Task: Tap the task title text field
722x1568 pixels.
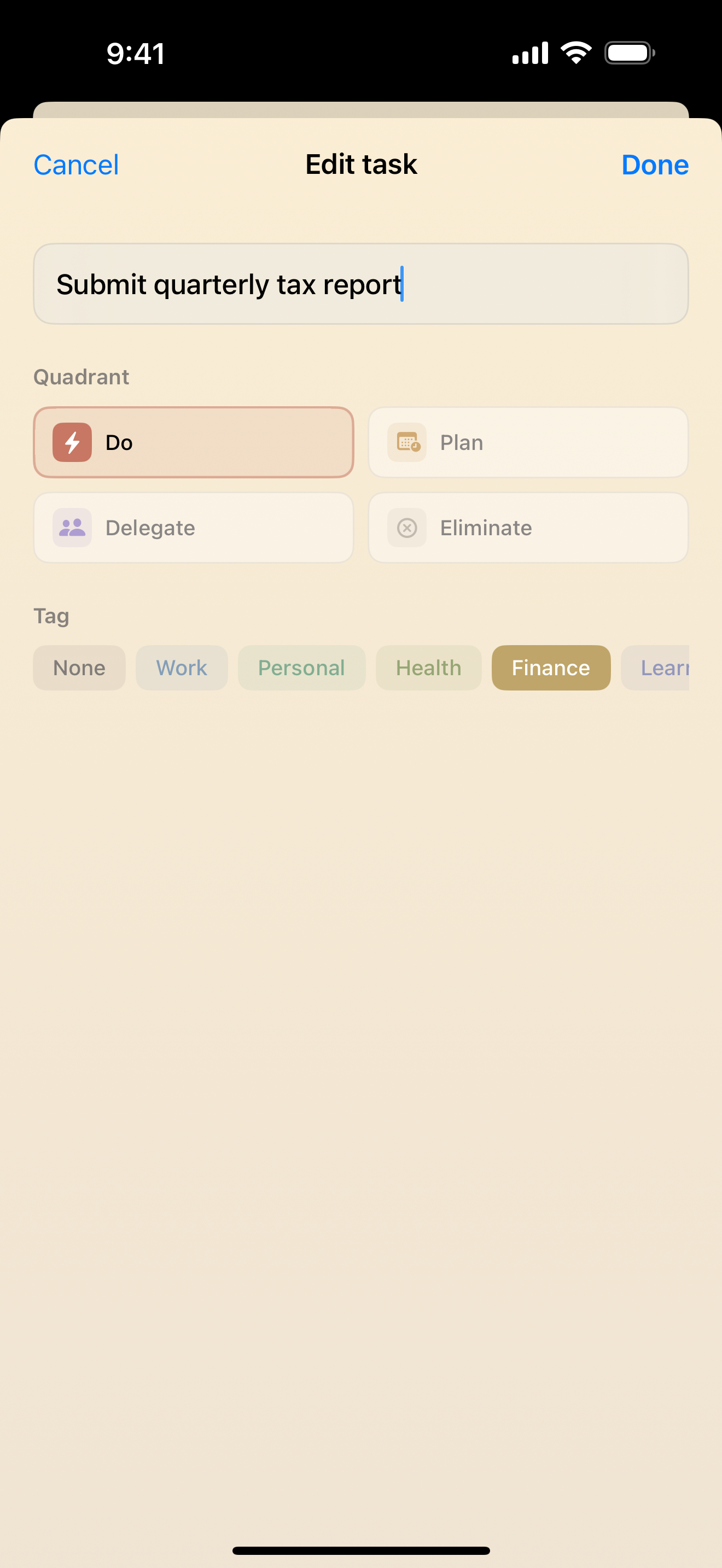Action: [x=360, y=284]
